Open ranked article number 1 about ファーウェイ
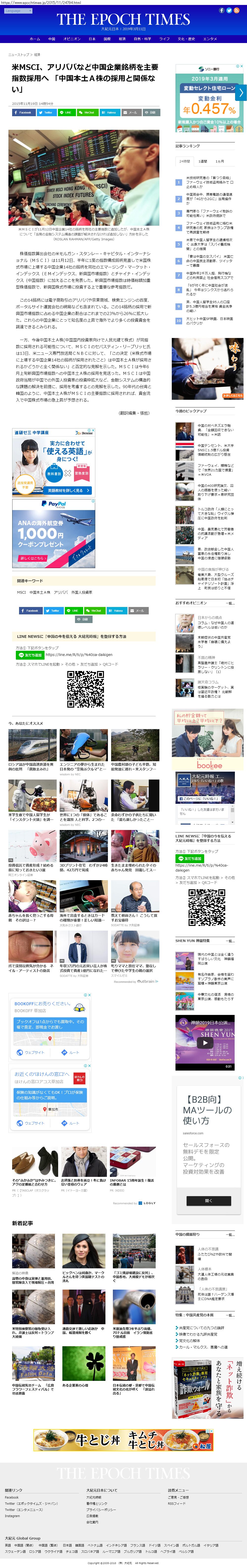The image size is (247, 1568). coord(209,183)
